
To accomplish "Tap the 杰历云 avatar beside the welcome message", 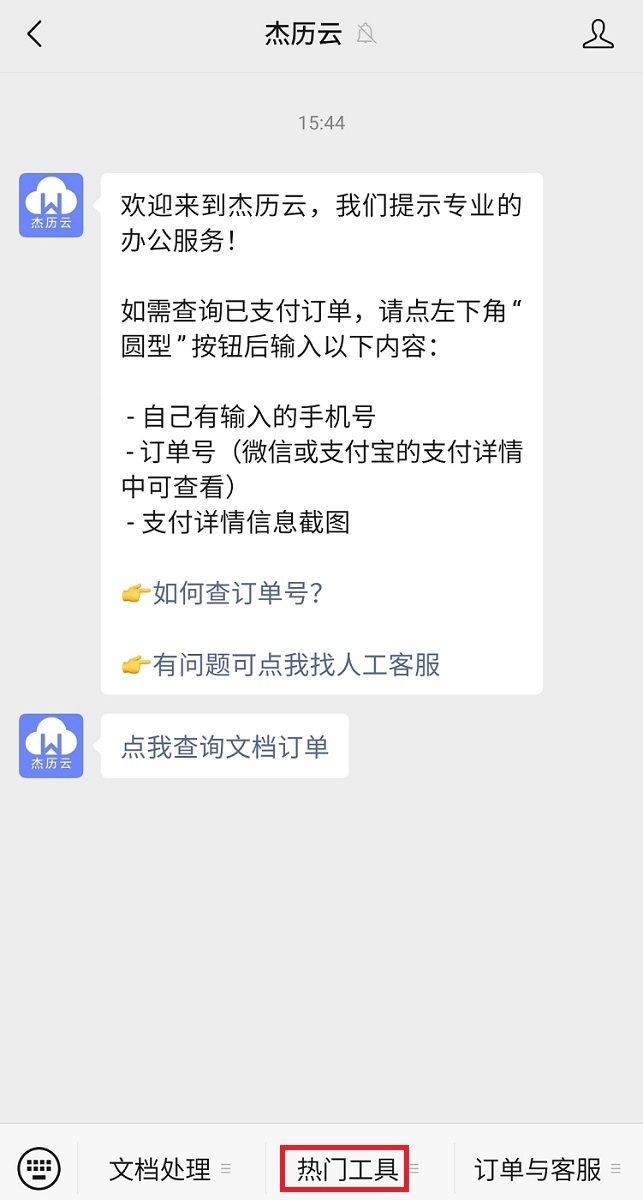I will point(51,205).
